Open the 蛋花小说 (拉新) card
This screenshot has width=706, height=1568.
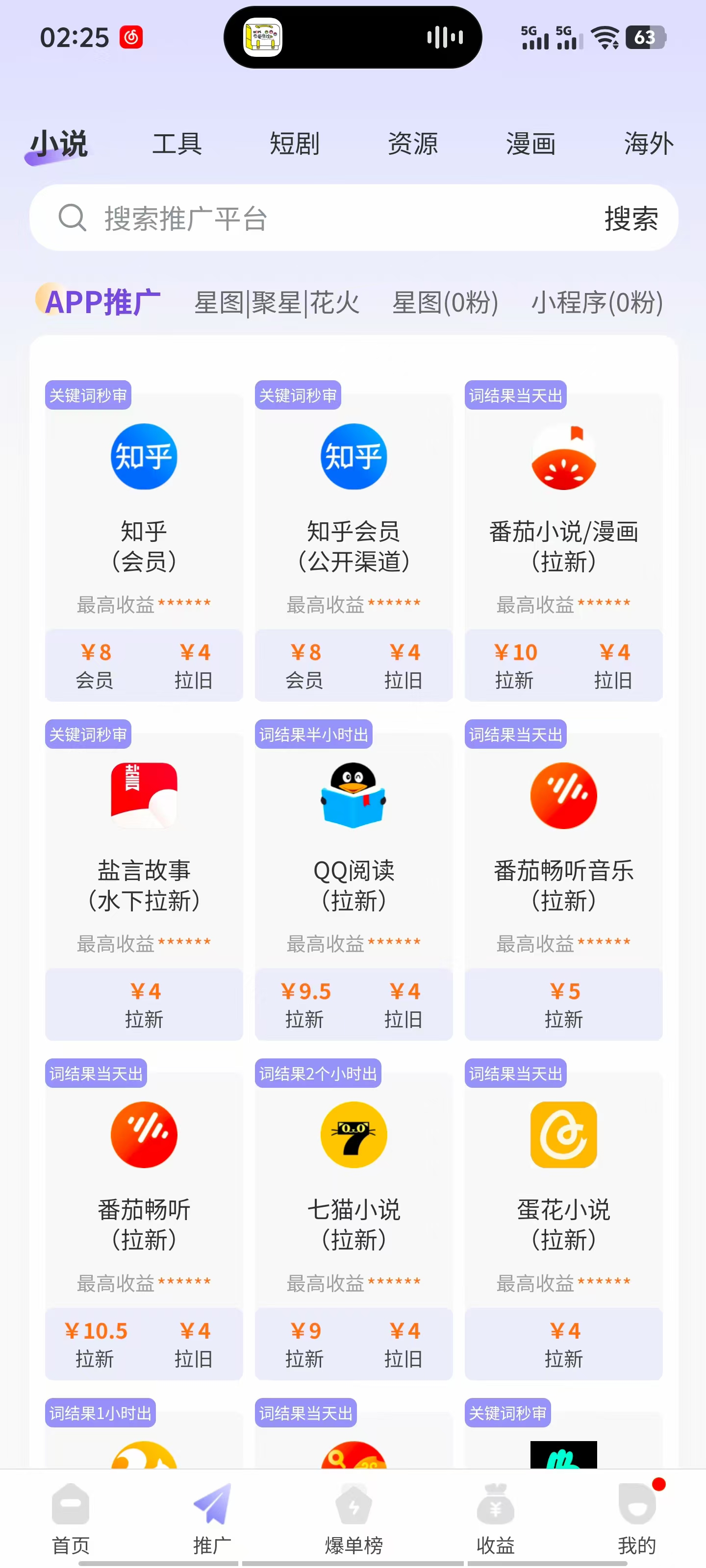coord(563,1220)
